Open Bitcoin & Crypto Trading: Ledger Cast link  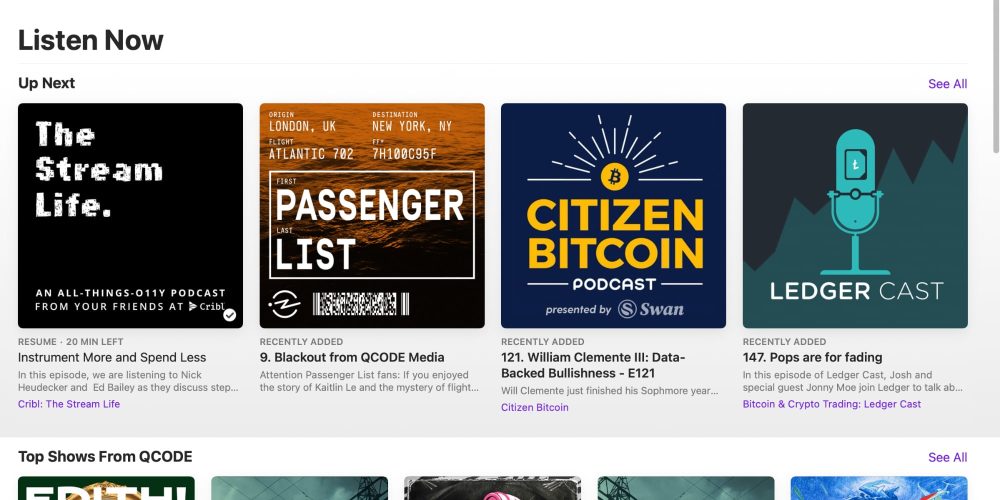pos(832,404)
